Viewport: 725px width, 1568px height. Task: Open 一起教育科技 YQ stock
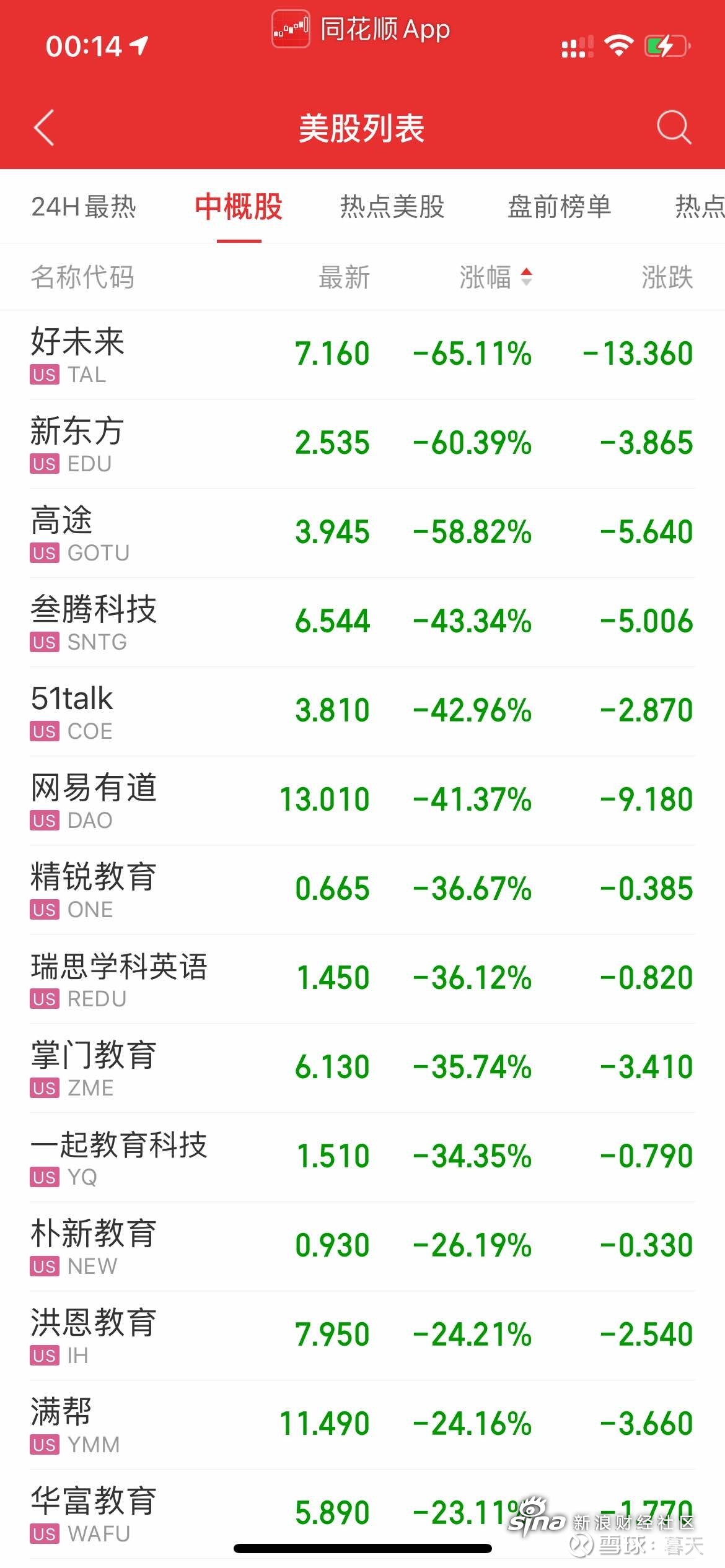(362, 1157)
